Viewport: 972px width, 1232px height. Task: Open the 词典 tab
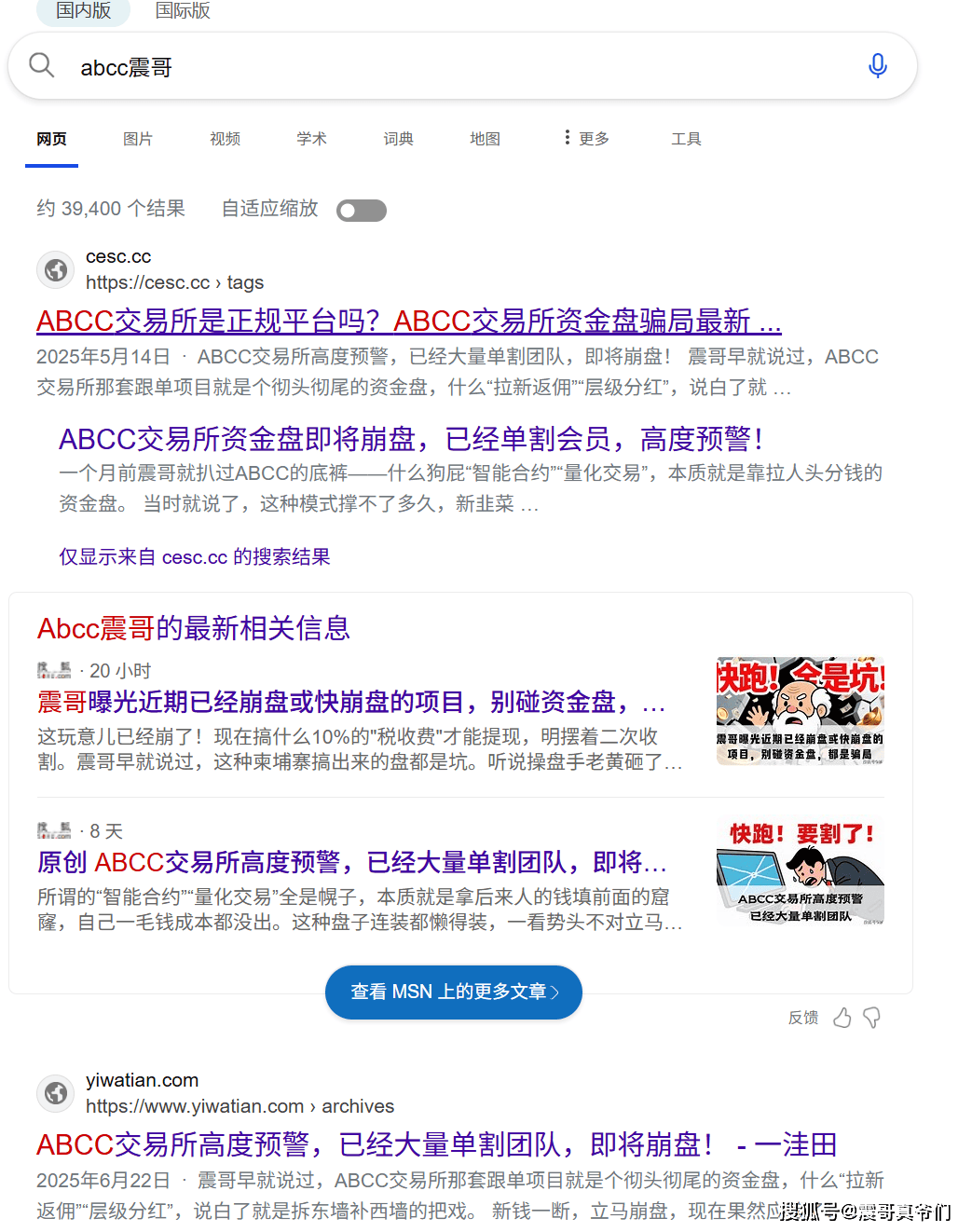click(398, 139)
